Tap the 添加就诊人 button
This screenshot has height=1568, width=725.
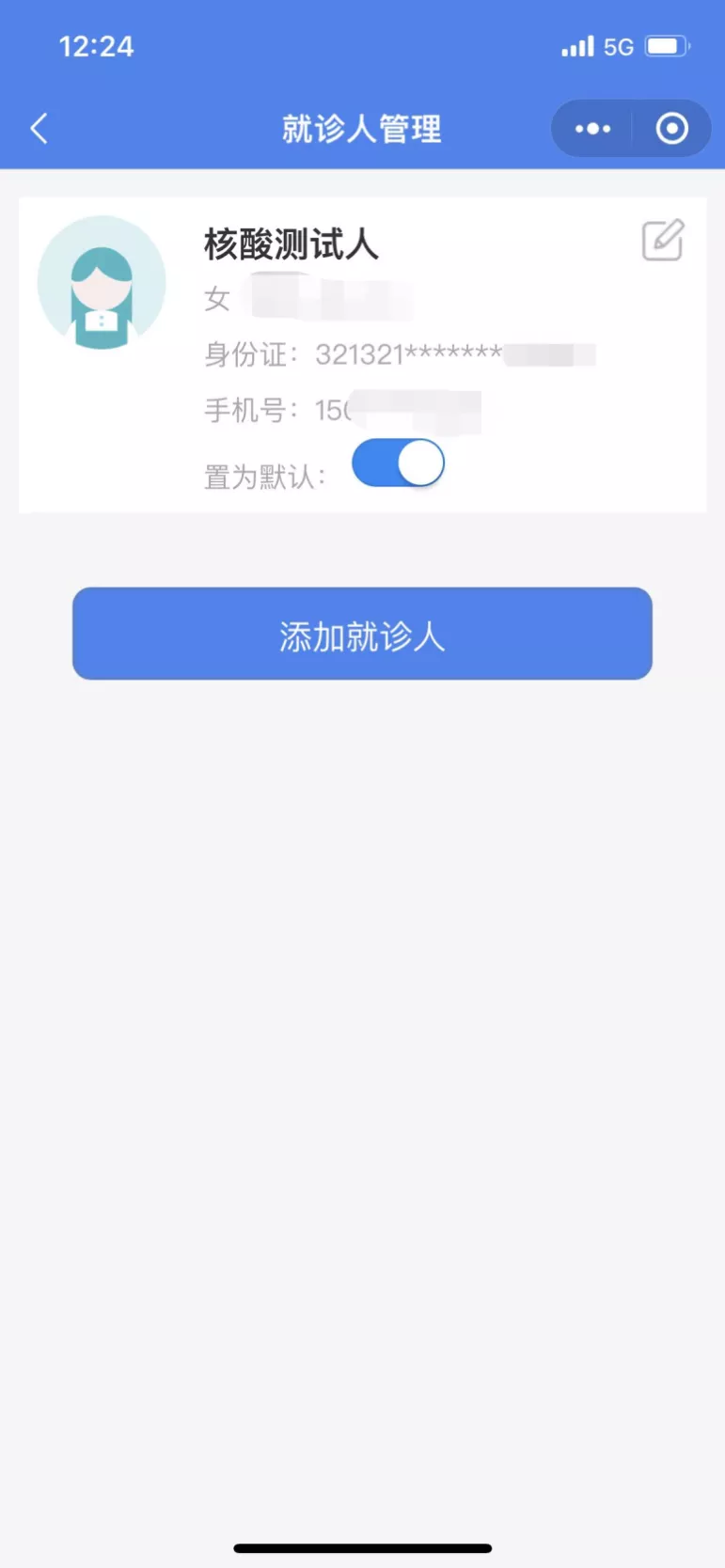click(362, 634)
